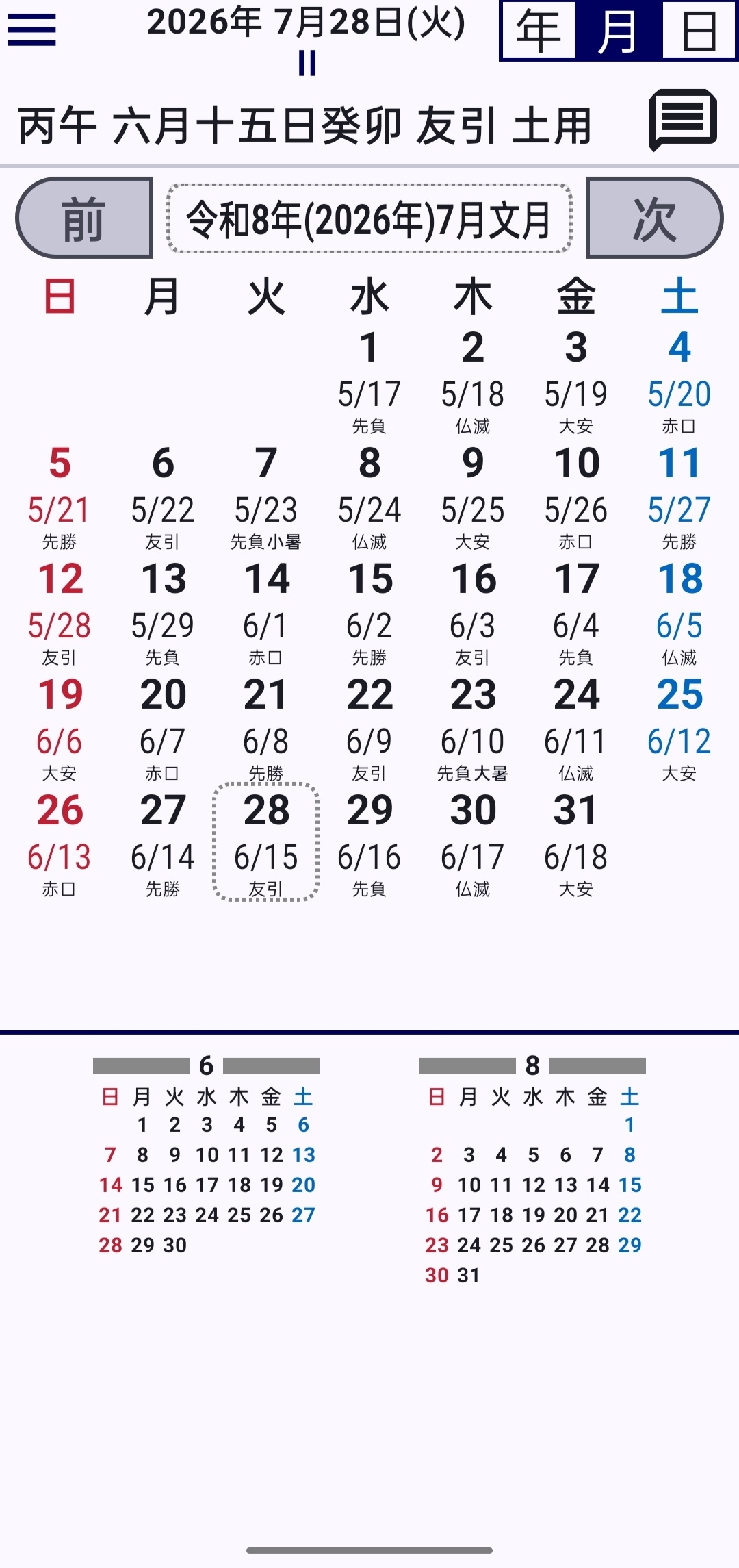Select July 7 marked 小暑
The image size is (739, 1568).
[266, 496]
